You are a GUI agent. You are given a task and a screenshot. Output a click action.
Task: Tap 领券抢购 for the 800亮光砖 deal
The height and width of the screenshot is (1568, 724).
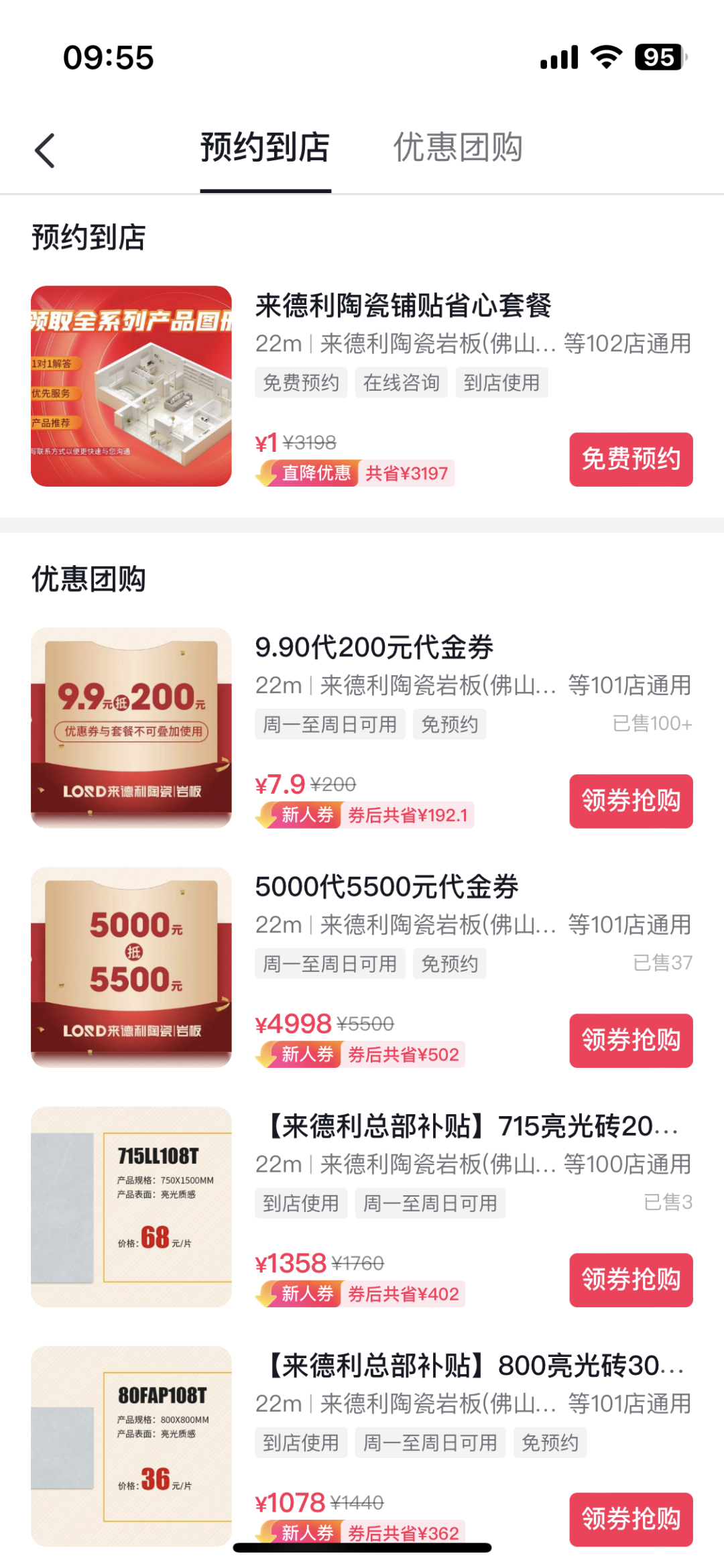[630, 1519]
